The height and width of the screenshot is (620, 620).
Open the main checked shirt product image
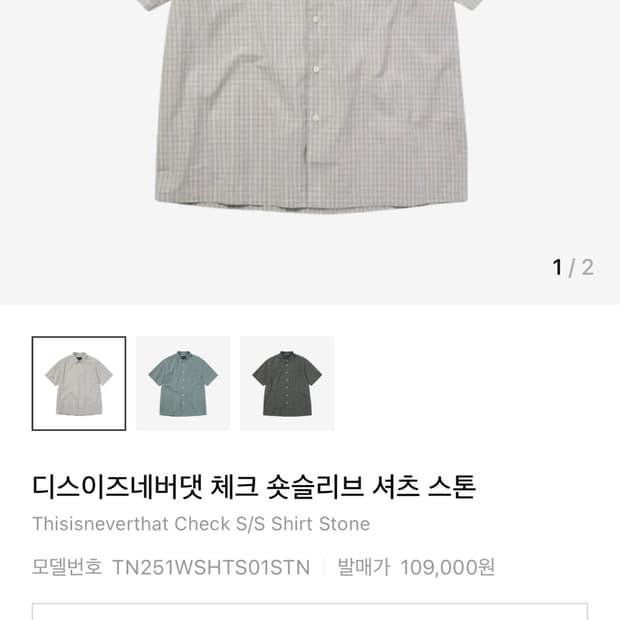[310, 152]
